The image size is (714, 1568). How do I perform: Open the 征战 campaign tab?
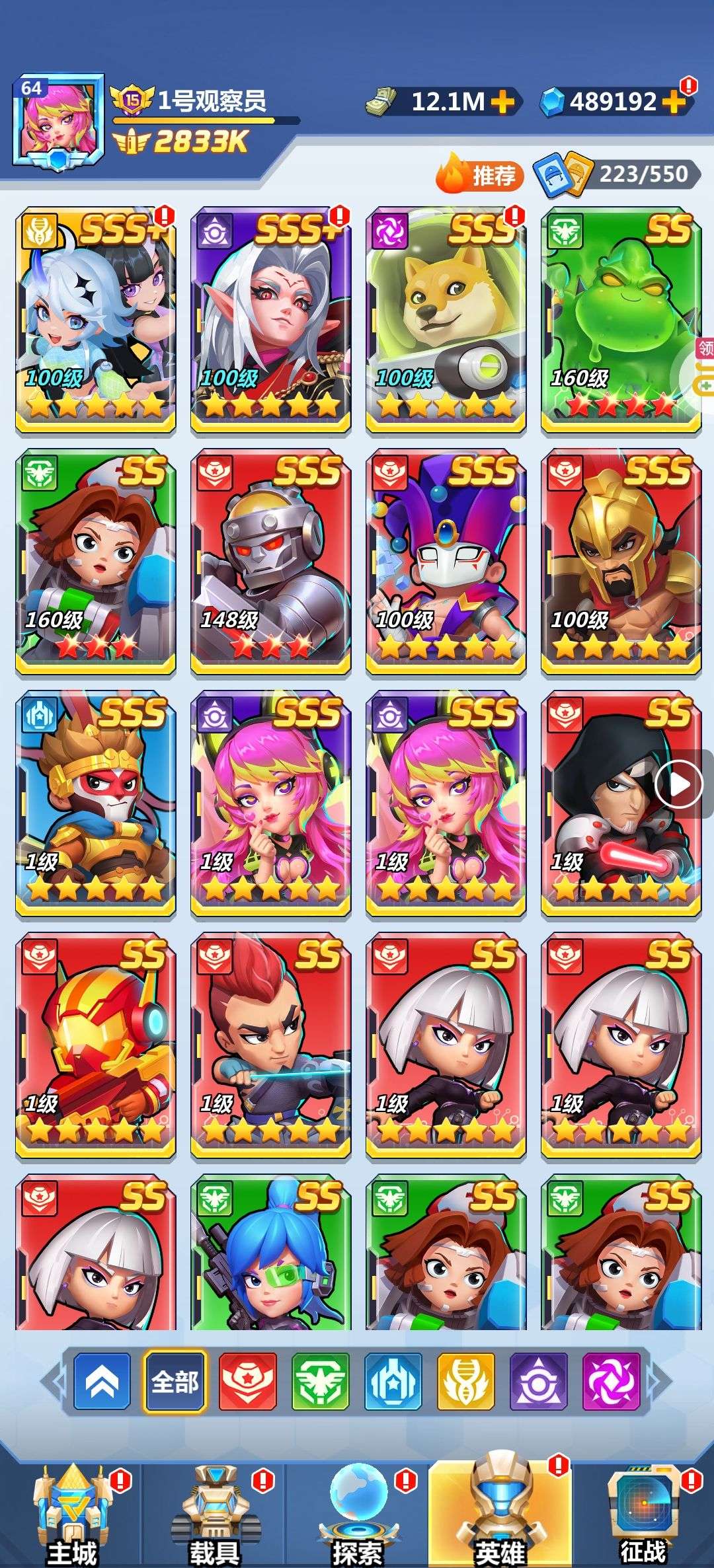[643, 1518]
